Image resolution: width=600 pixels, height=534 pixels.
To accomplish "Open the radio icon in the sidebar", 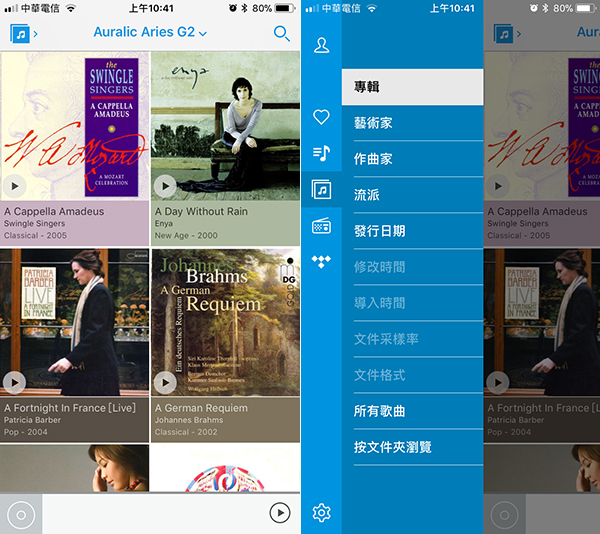I will click(321, 225).
